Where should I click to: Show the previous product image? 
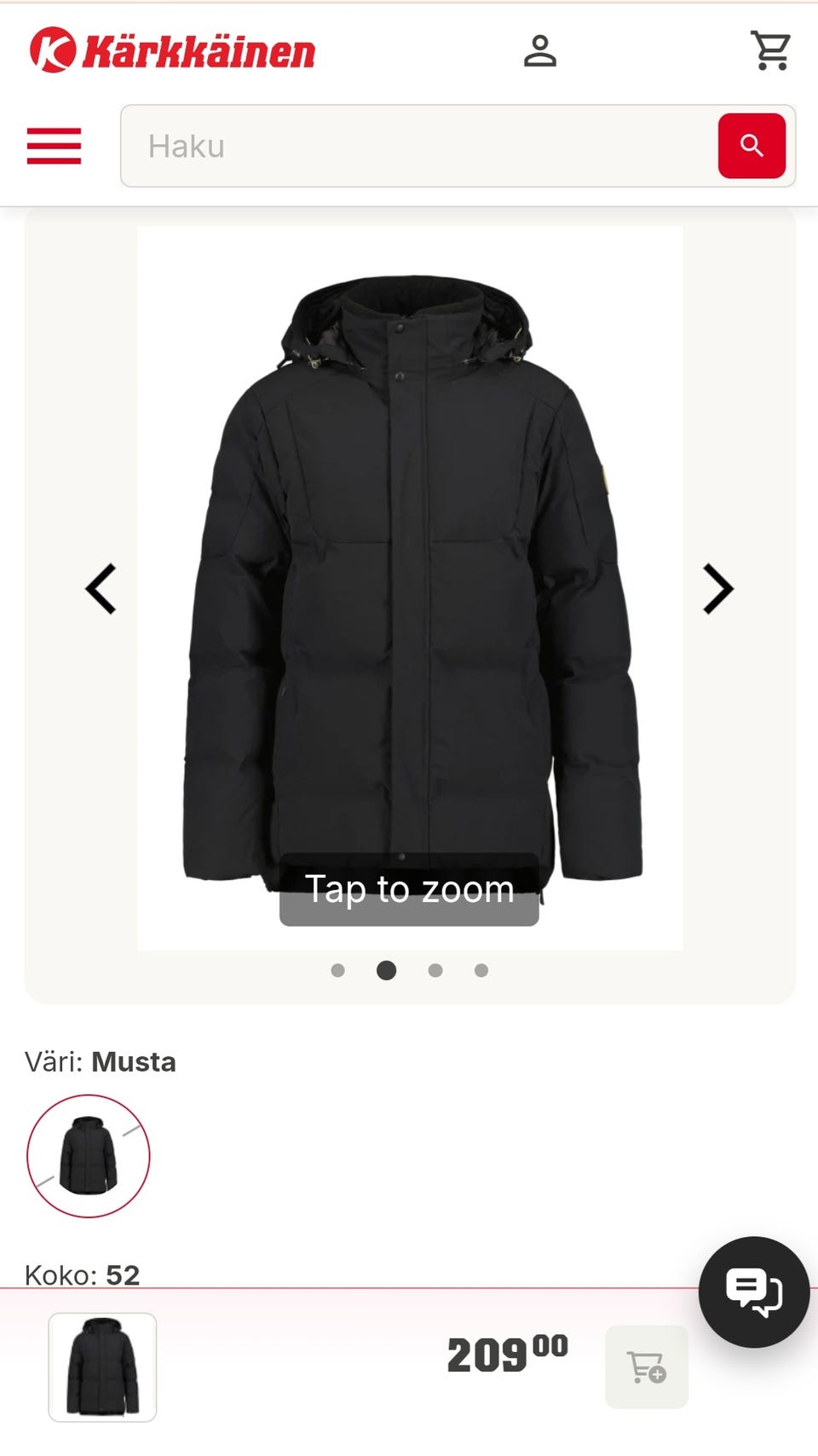[x=101, y=589]
